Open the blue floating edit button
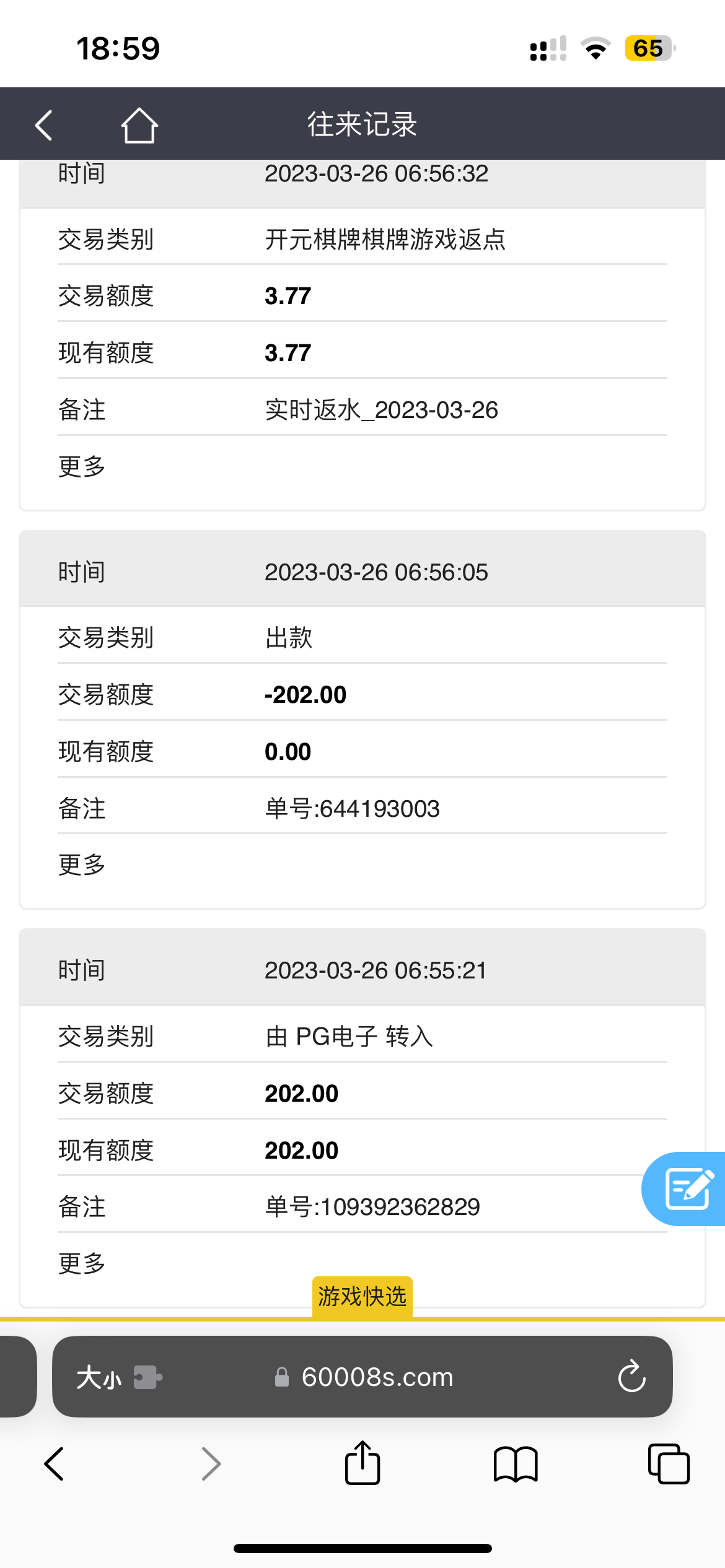 (687, 1188)
